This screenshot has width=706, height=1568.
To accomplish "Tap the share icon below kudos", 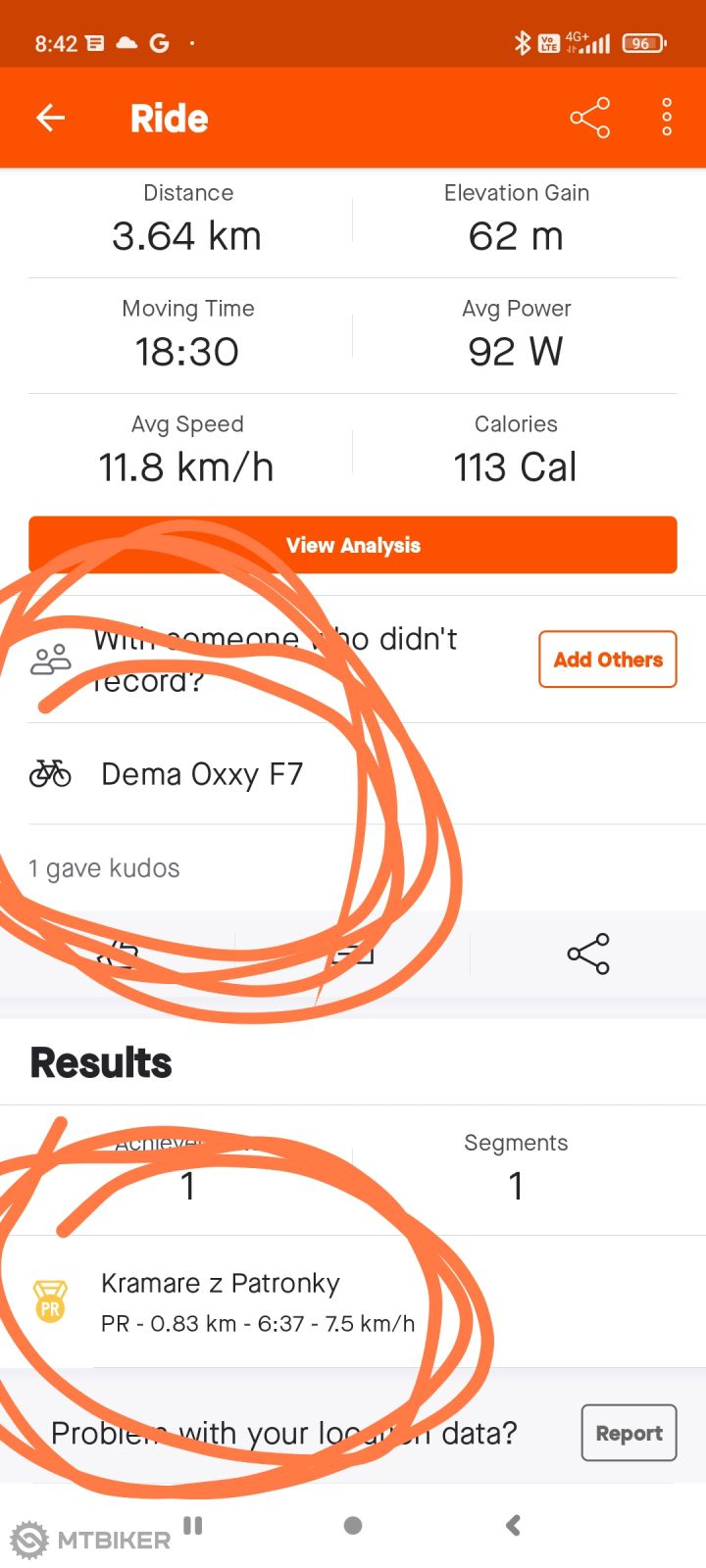I will click(x=588, y=954).
